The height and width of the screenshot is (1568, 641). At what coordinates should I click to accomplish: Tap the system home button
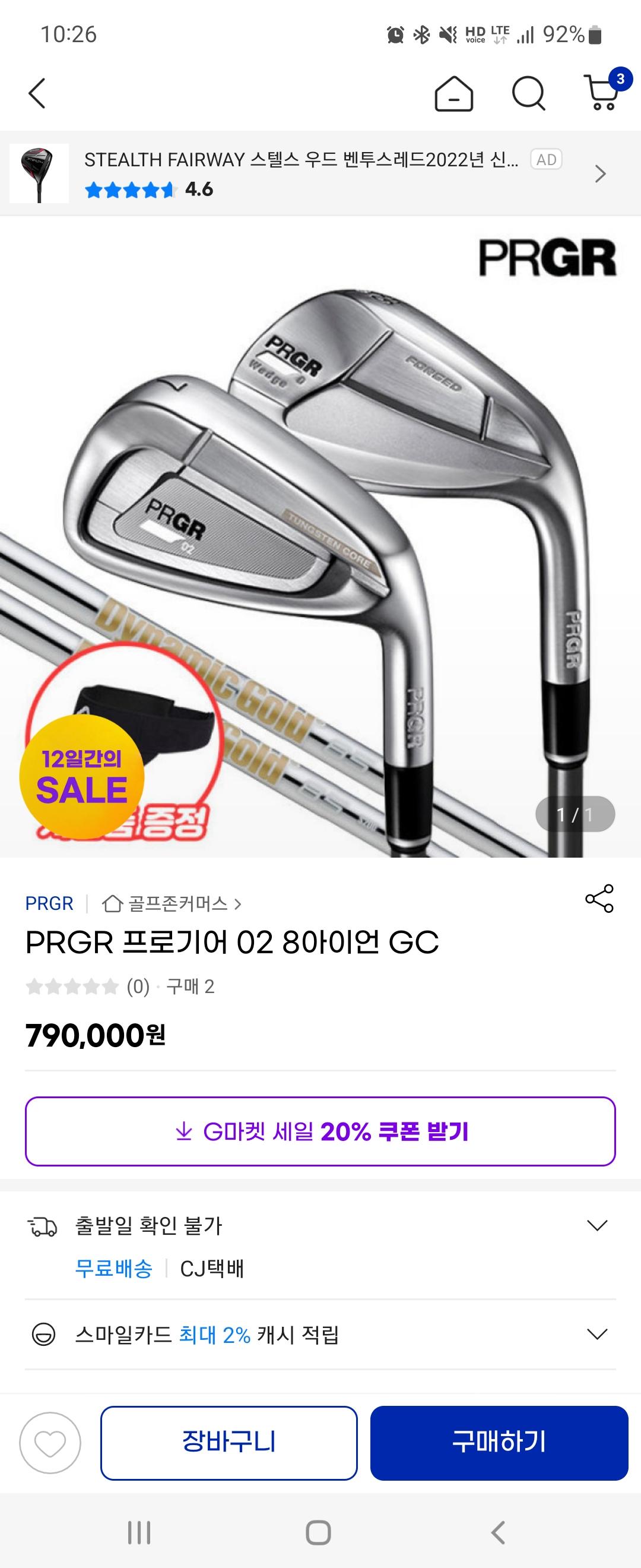(x=319, y=1532)
